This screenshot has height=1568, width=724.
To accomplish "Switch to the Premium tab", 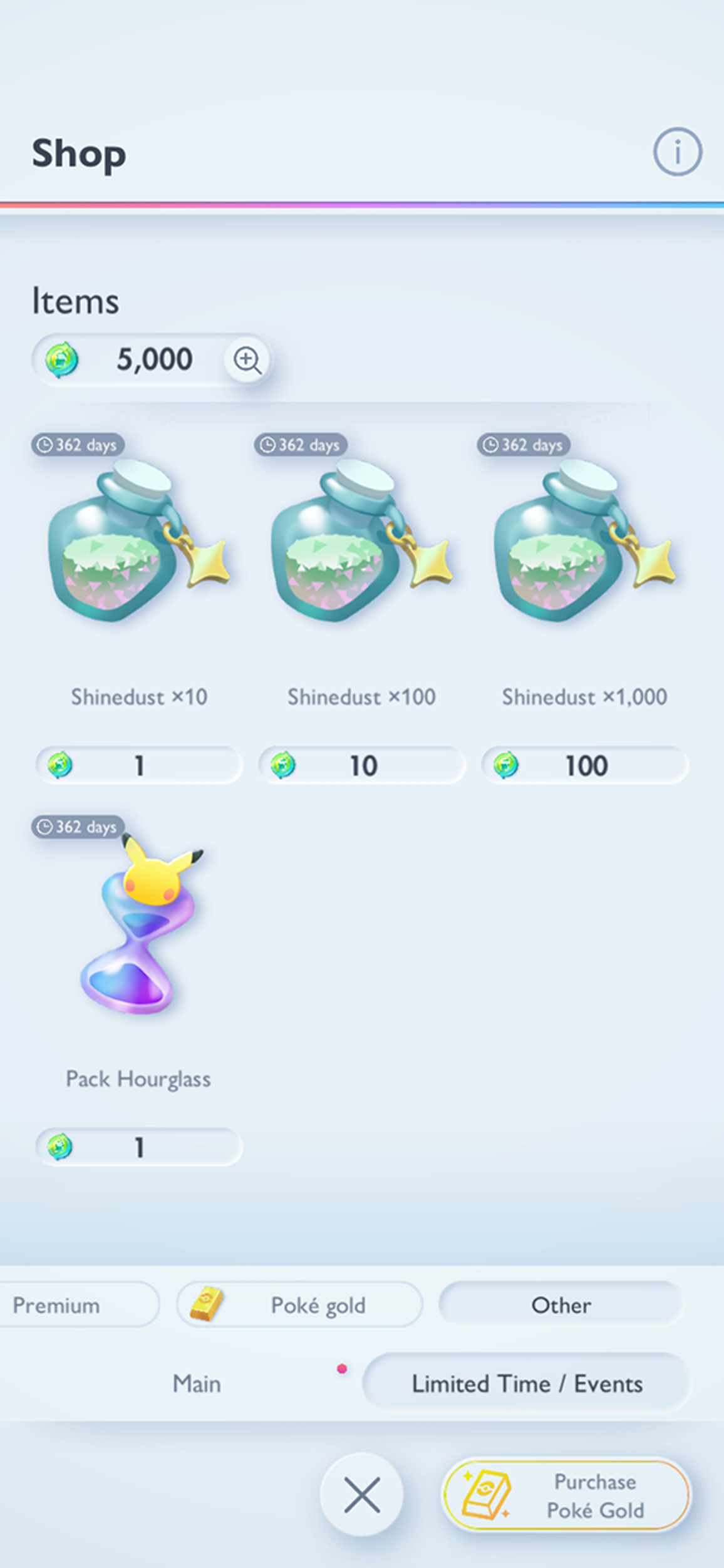I will 63,1306.
